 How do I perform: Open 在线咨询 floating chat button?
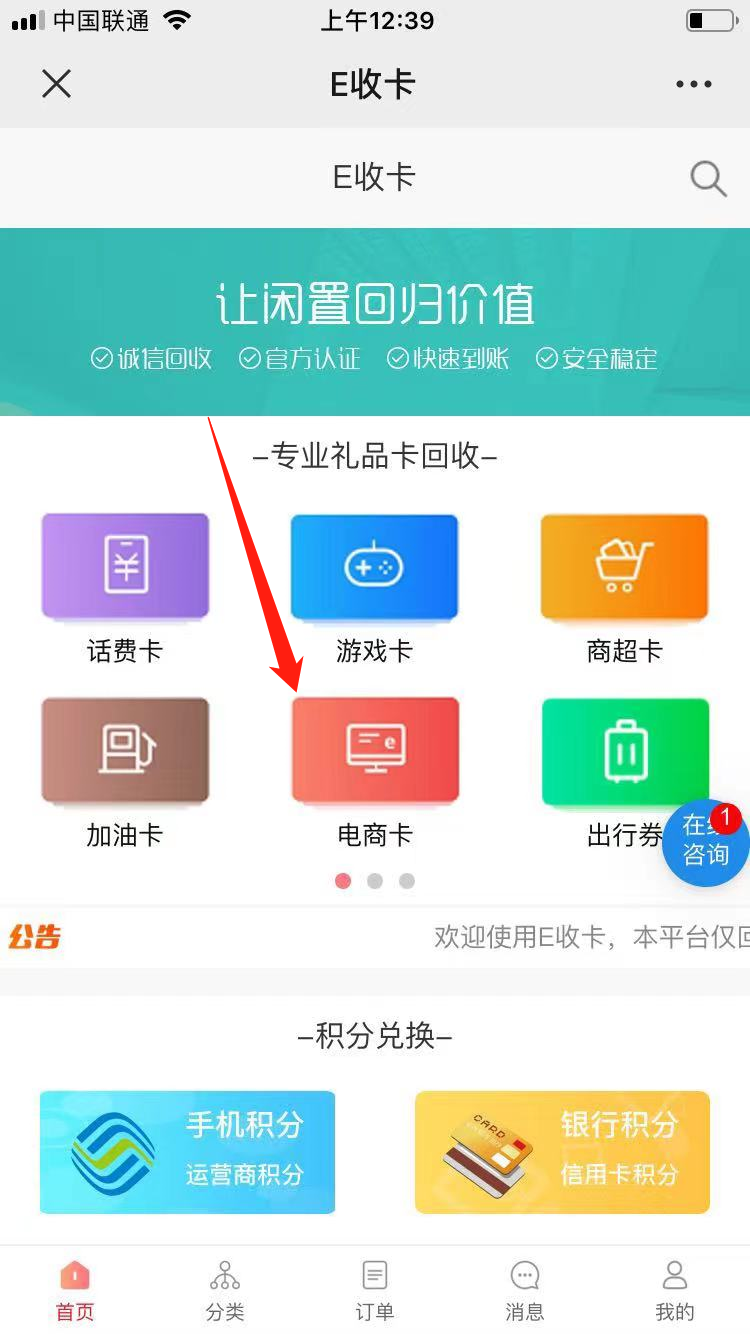[706, 842]
